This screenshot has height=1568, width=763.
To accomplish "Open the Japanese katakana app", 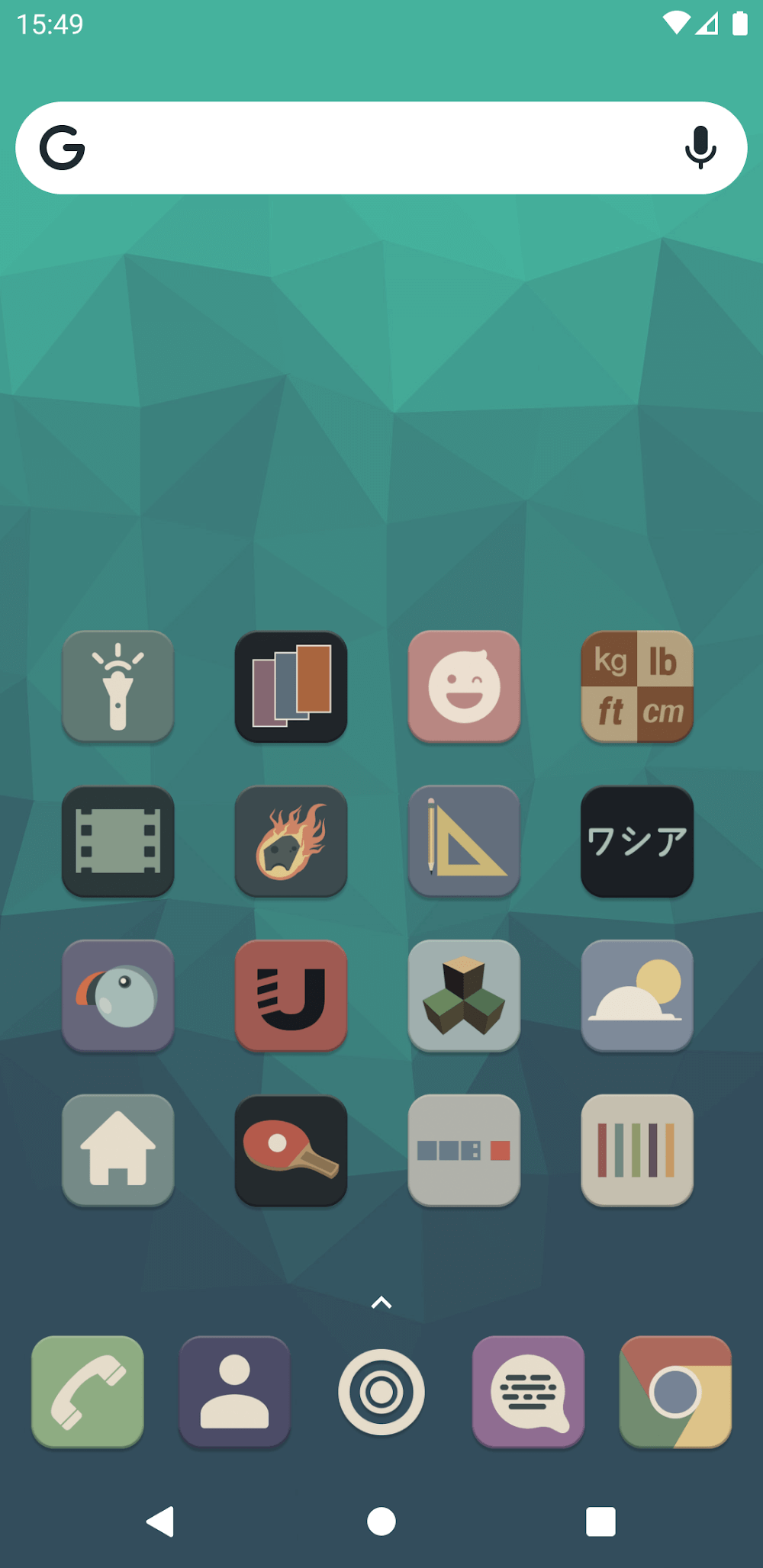I will click(x=637, y=841).
